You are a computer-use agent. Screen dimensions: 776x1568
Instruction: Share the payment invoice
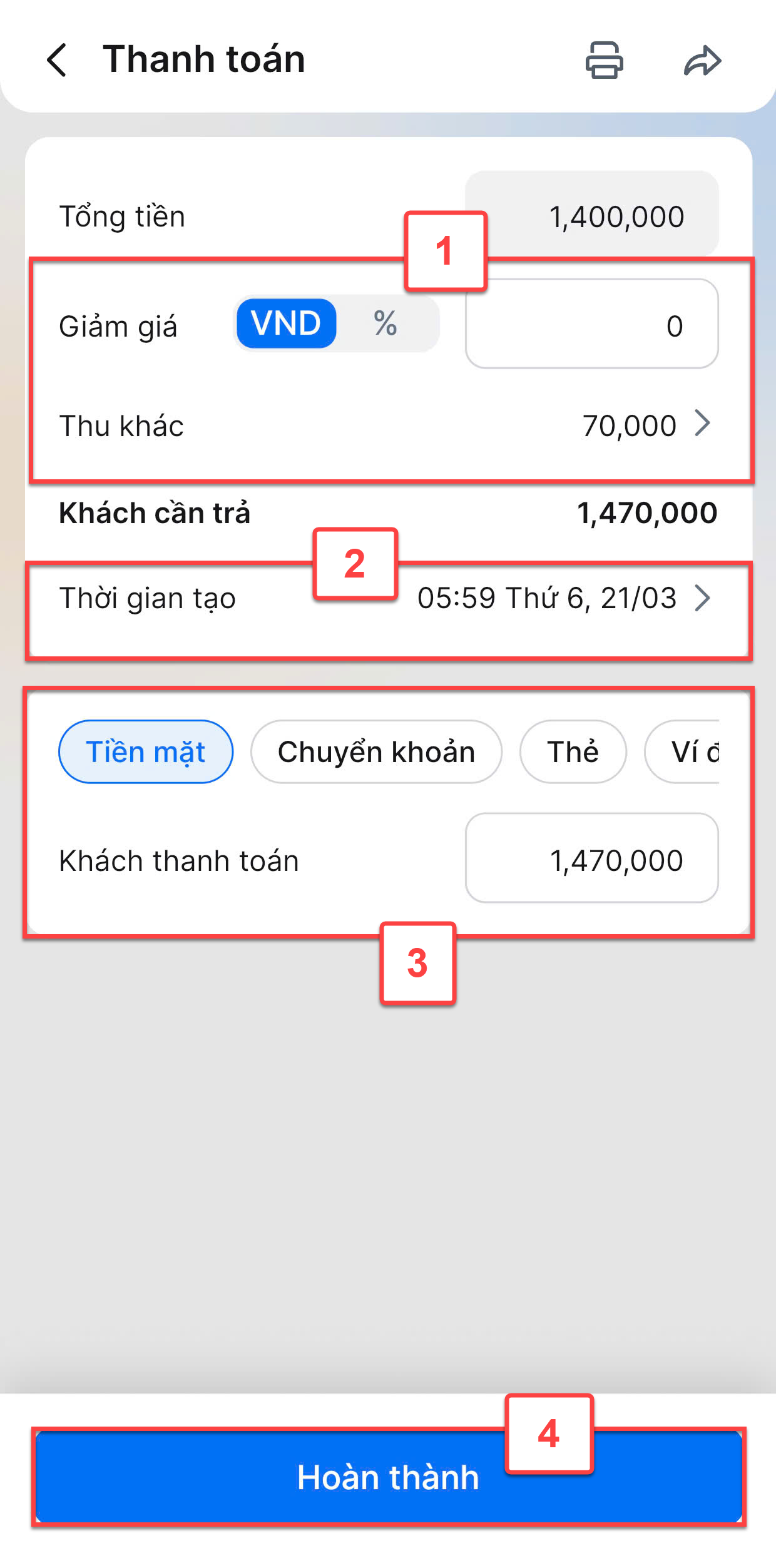(703, 61)
